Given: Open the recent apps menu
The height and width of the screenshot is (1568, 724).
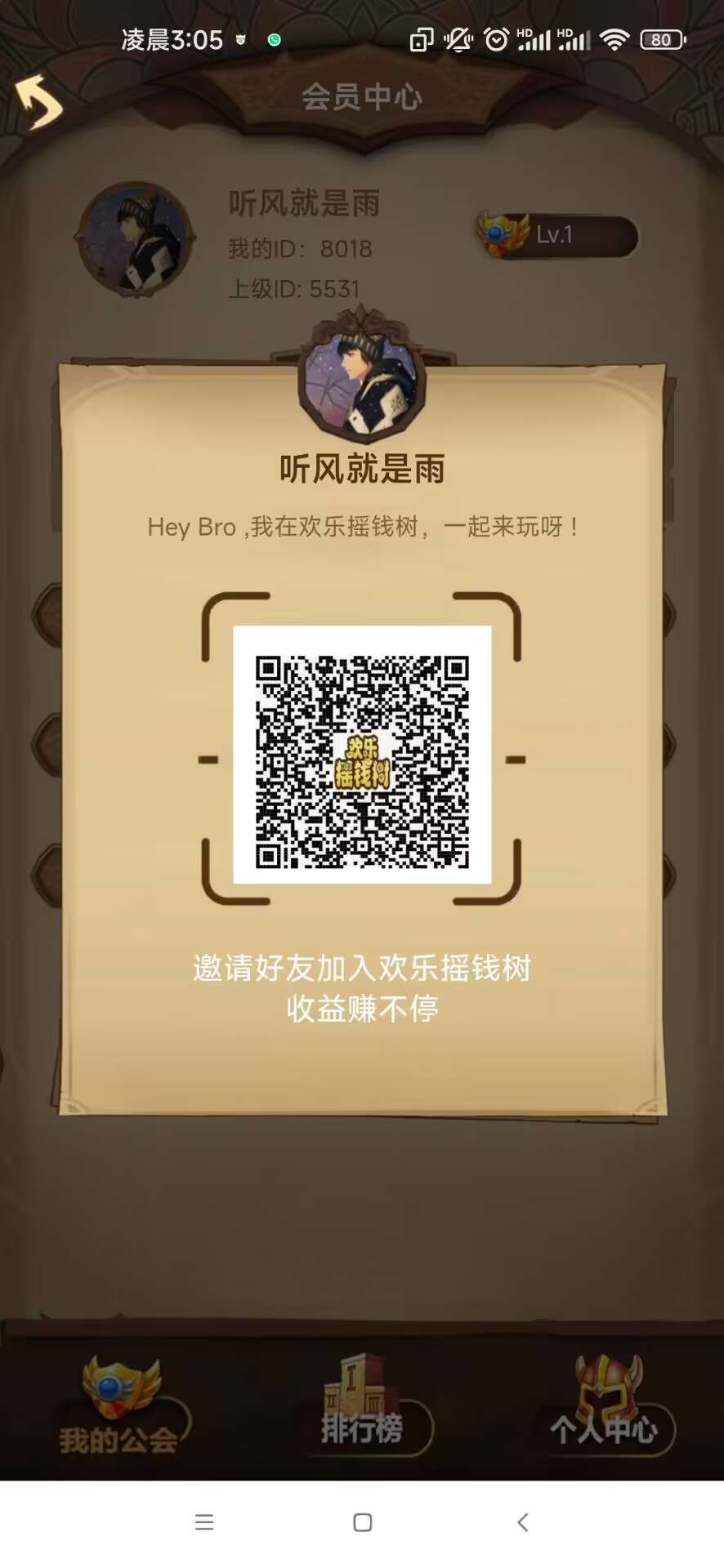Looking at the screenshot, I should point(204,1522).
